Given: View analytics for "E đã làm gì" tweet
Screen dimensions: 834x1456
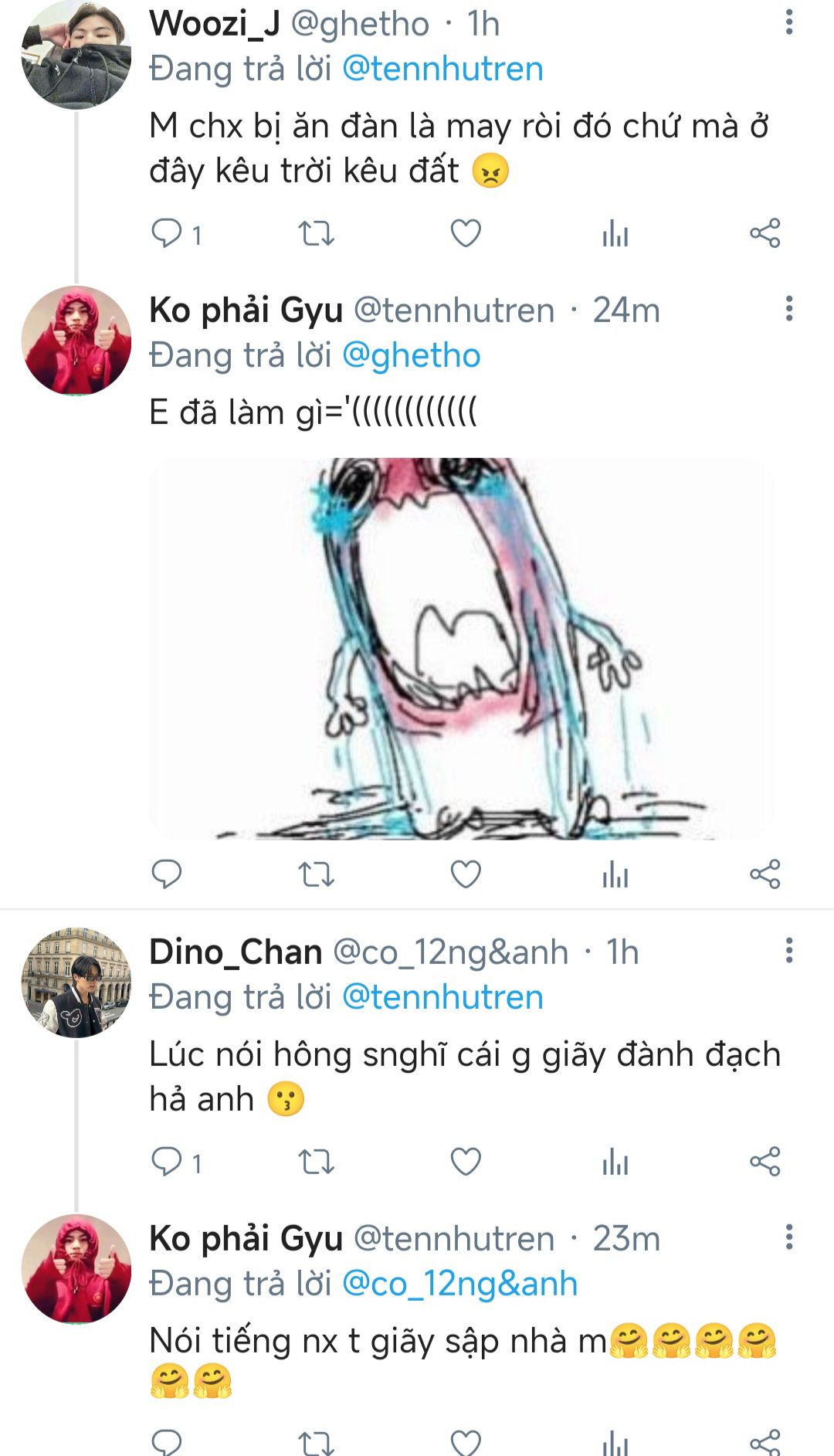Looking at the screenshot, I should [615, 874].
